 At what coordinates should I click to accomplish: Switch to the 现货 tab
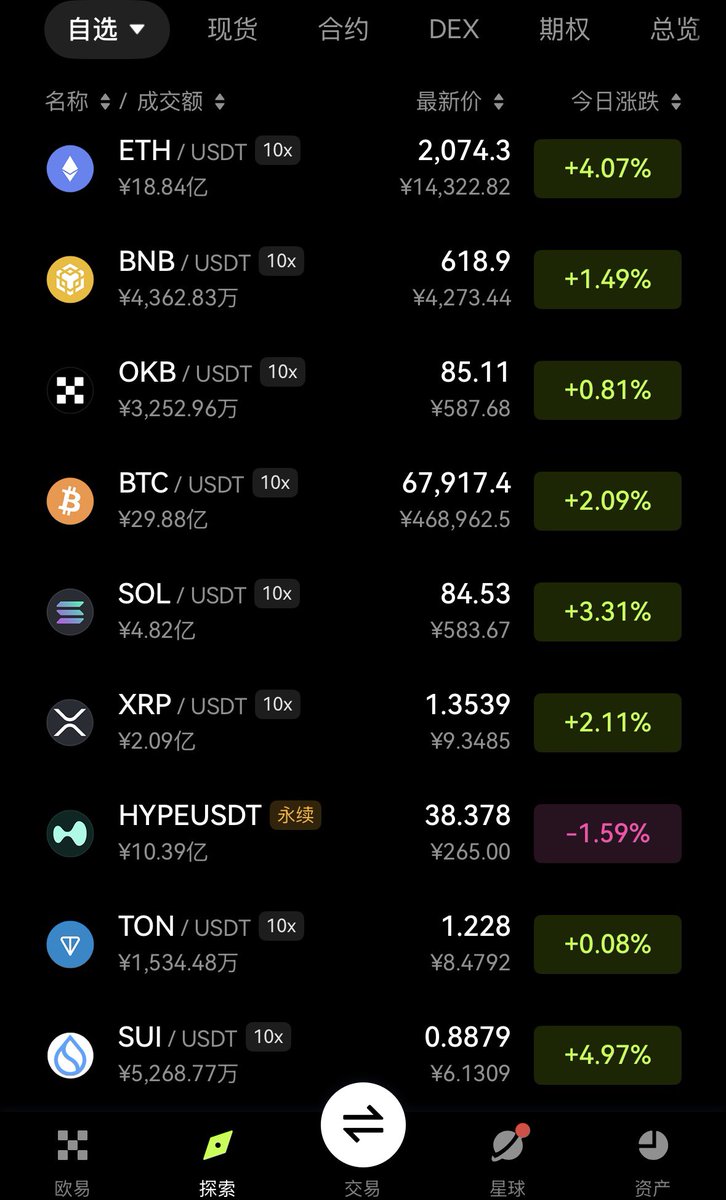coord(232,30)
